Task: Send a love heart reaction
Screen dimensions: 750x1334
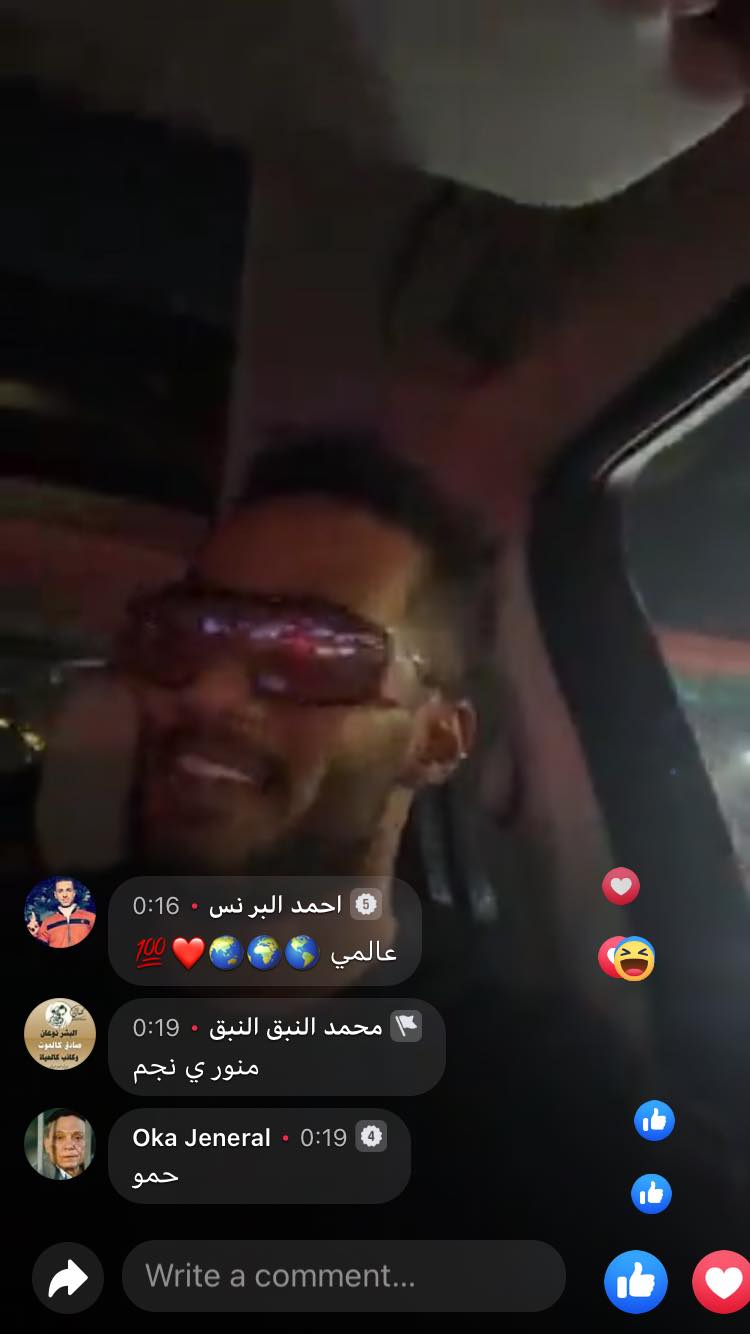Action: pyautogui.click(x=722, y=1281)
